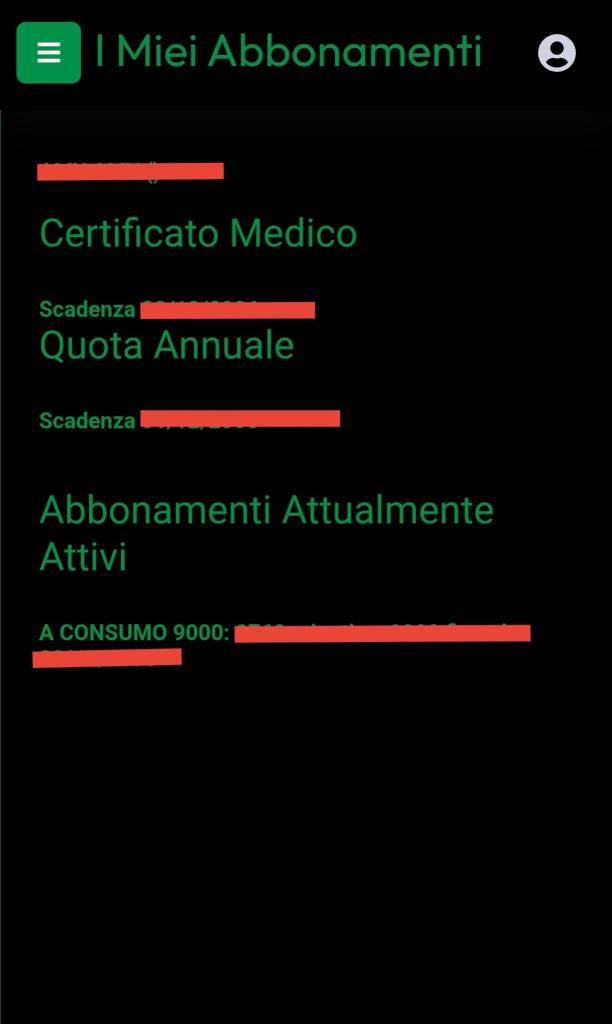
Task: Open the hamburger drawer menu
Action: pyautogui.click(x=48, y=52)
